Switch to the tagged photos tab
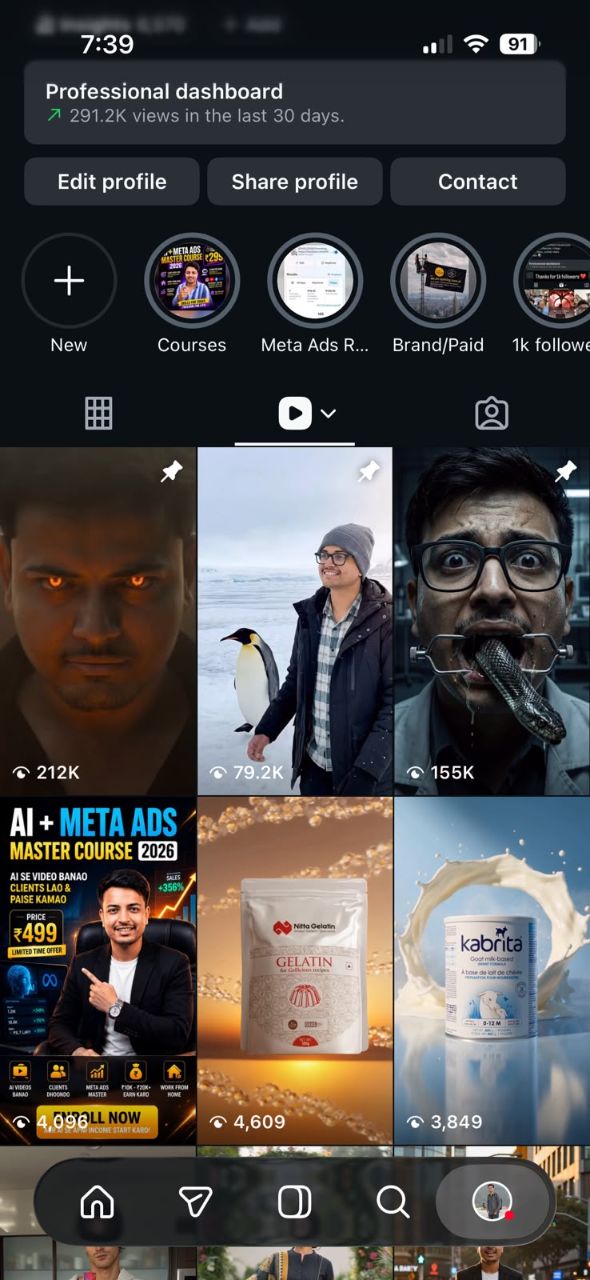590x1280 pixels. 491,413
